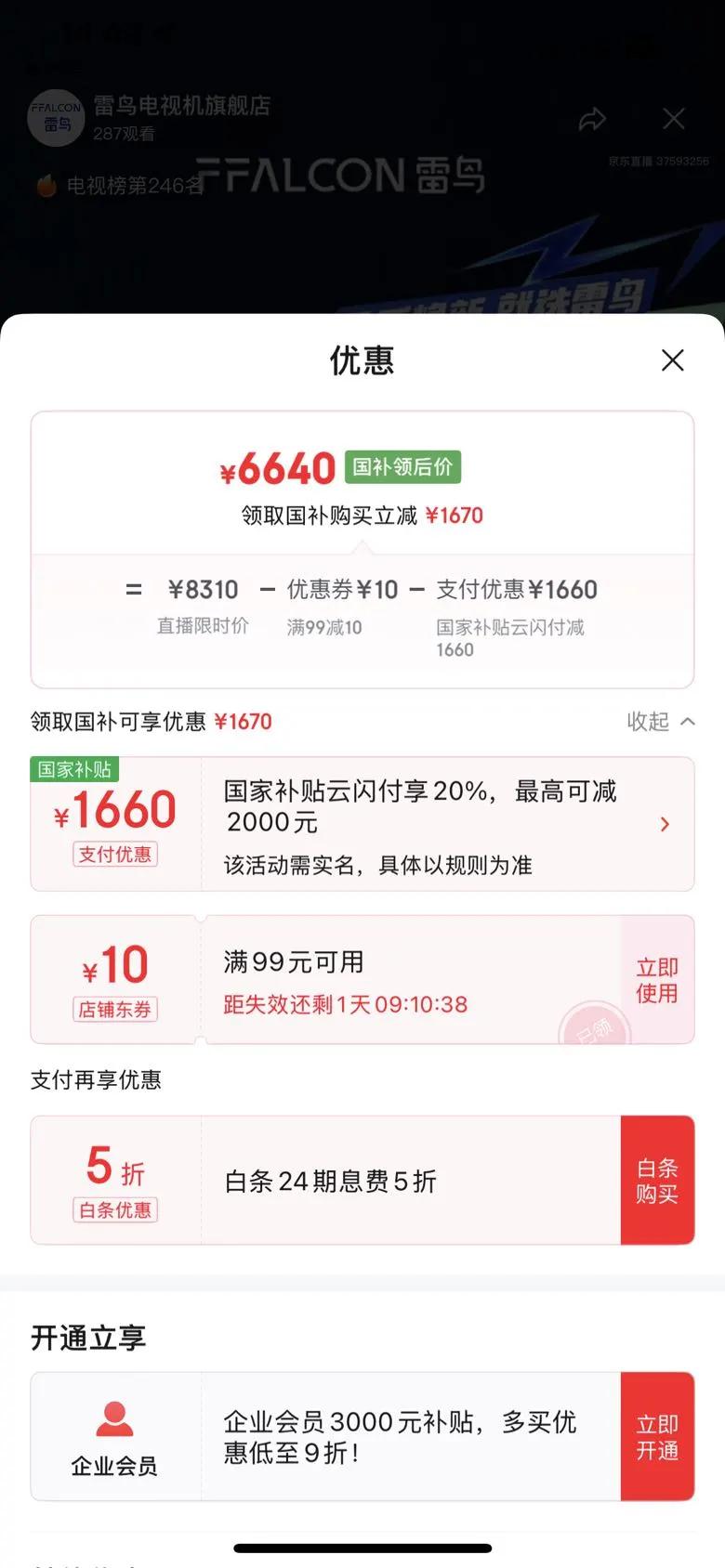725x1568 pixels.
Task: Collapse the subsidy section via 收起 chevron
Action: coord(662,722)
